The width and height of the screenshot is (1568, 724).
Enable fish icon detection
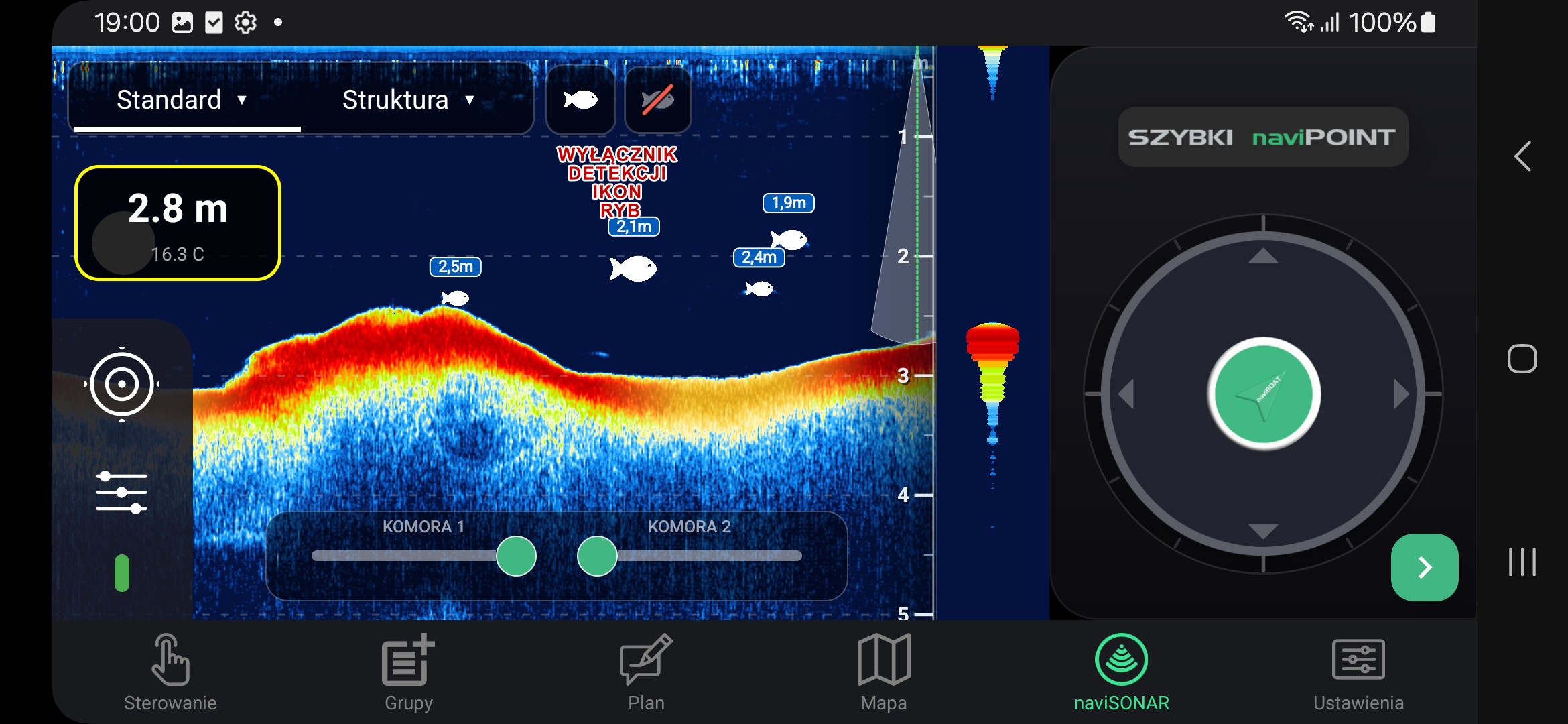point(580,100)
